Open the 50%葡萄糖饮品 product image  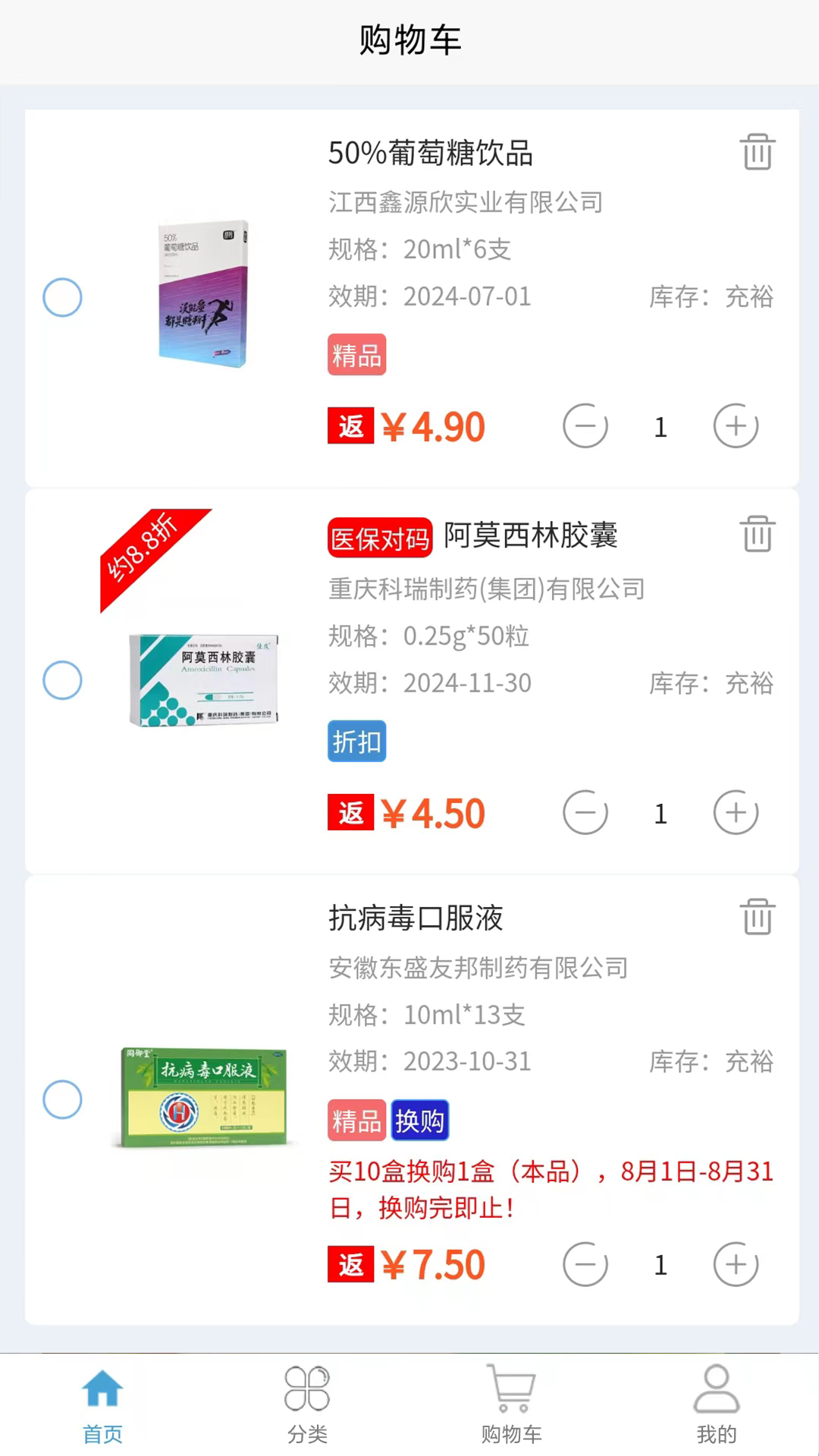[x=203, y=294]
